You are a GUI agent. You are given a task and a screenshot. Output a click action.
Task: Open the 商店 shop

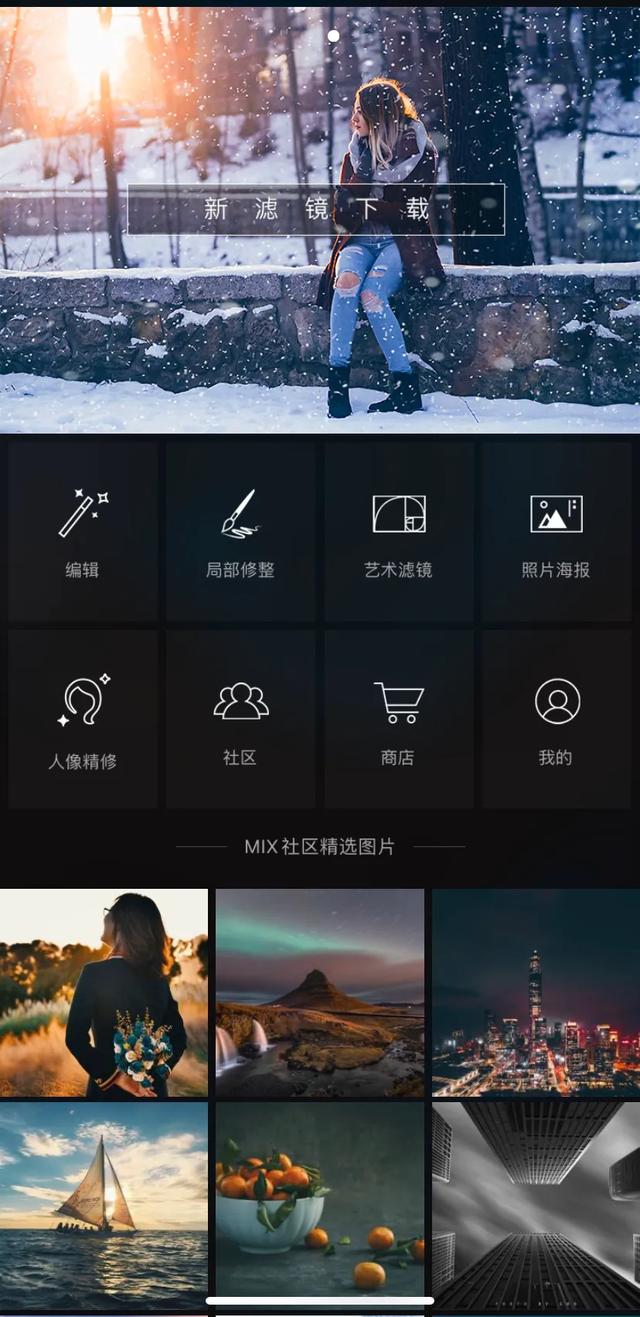tap(399, 719)
